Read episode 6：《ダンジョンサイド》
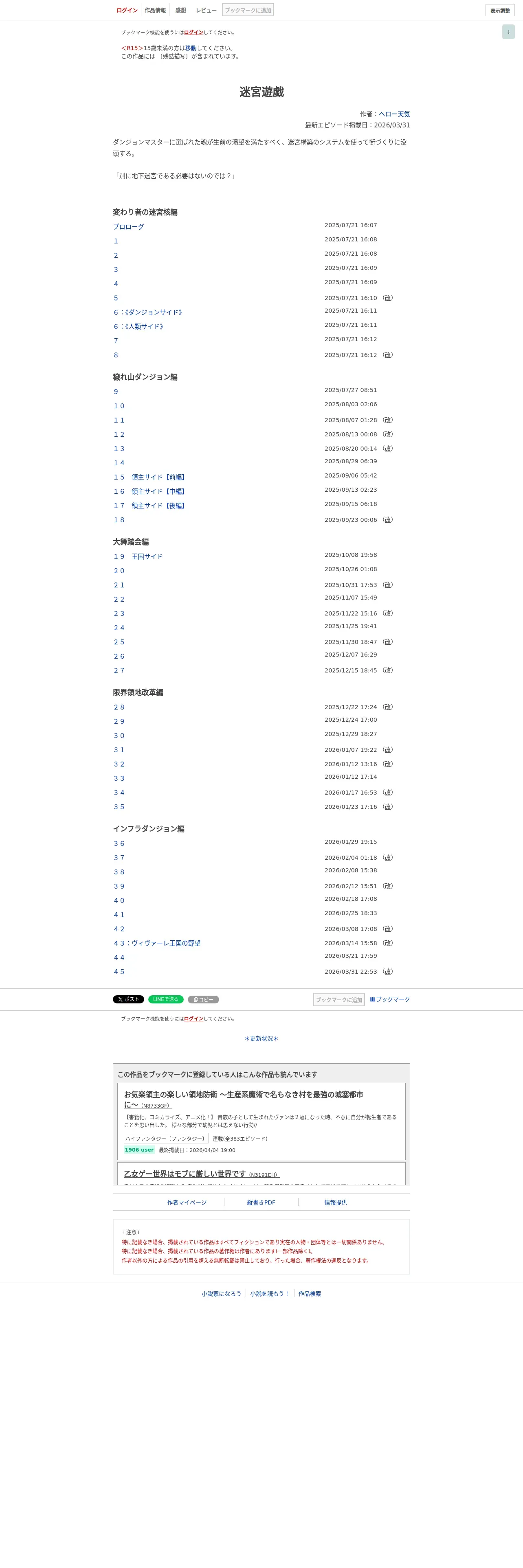Image resolution: width=523 pixels, height=1568 pixels. click(x=148, y=312)
